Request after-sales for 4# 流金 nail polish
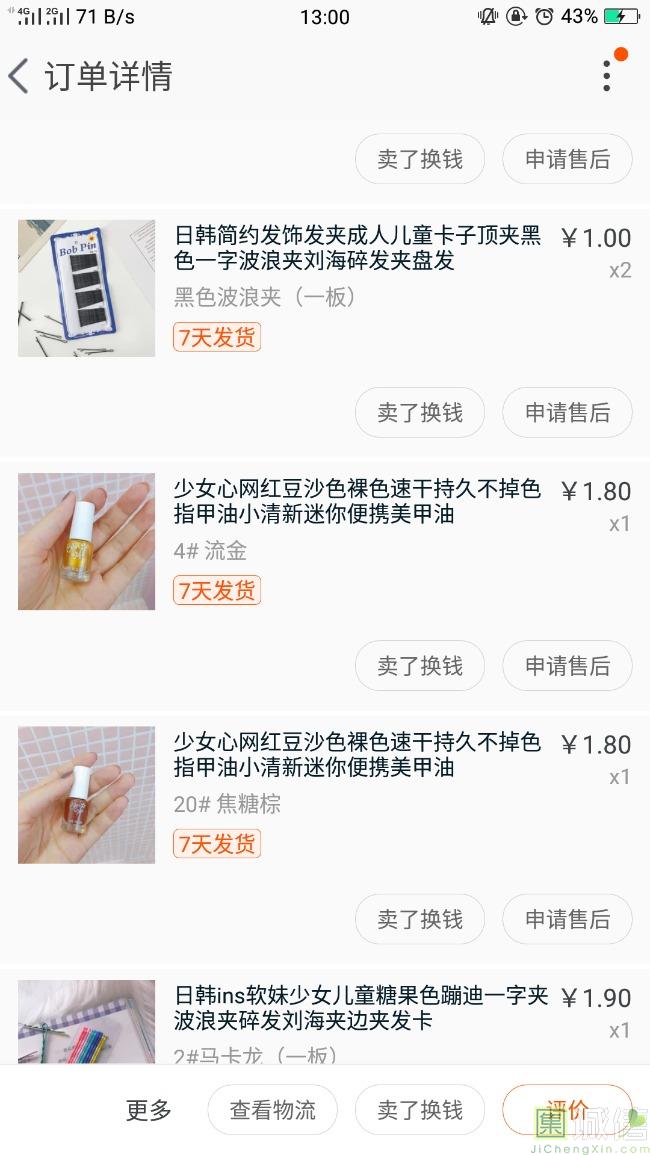This screenshot has width=650, height=1155. [567, 665]
